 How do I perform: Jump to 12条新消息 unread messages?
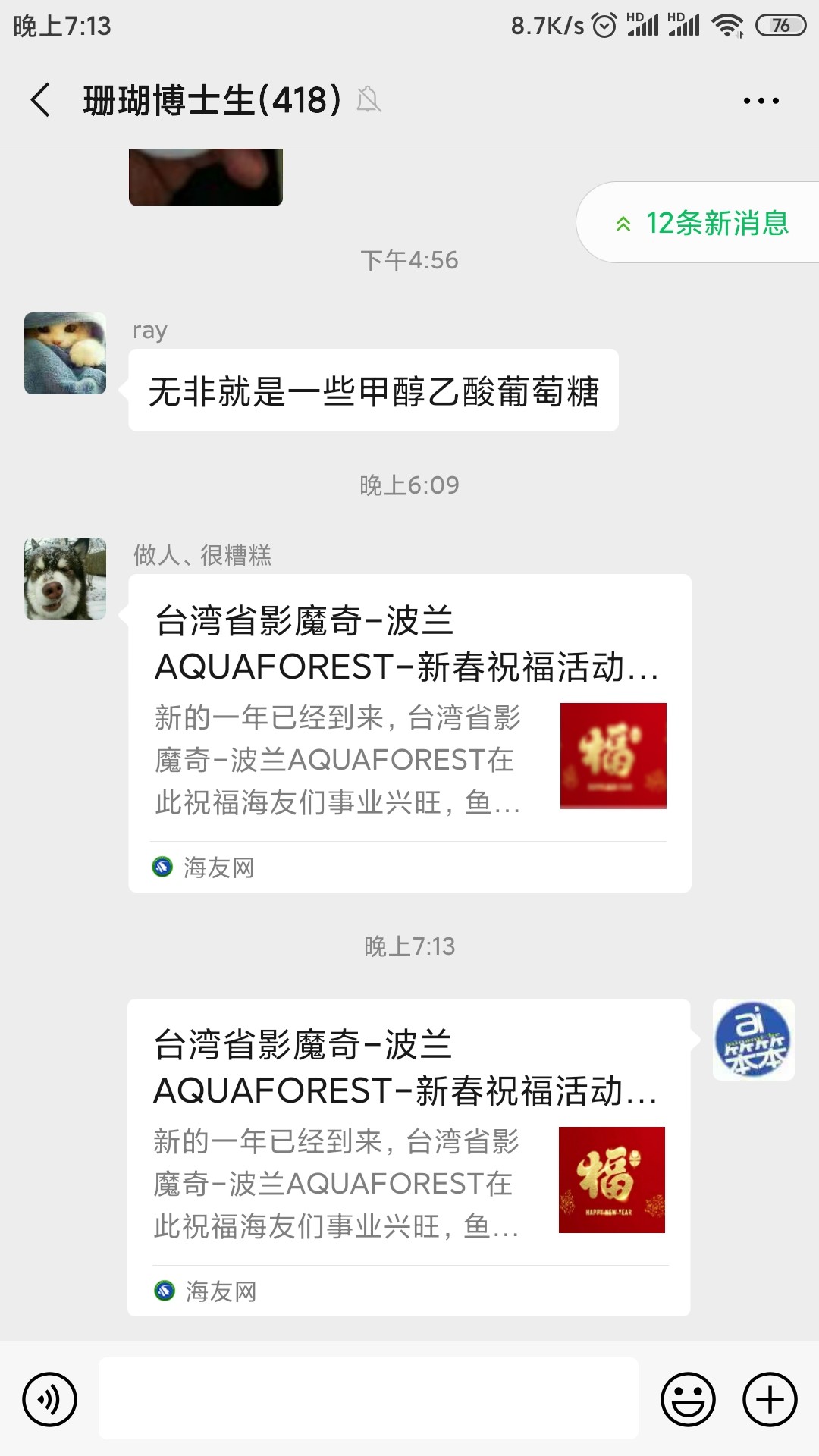(x=701, y=223)
